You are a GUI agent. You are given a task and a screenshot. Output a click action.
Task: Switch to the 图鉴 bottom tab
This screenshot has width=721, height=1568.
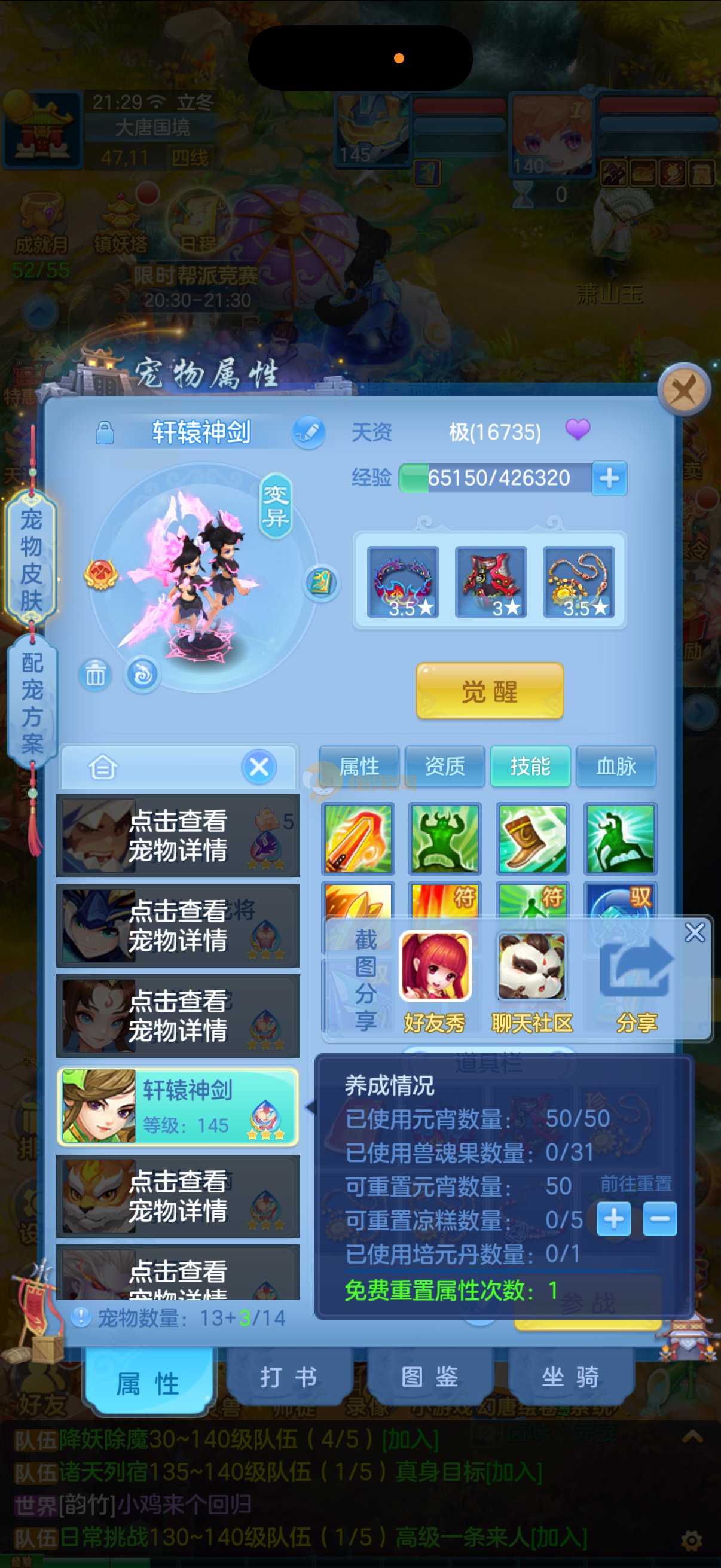[430, 1377]
